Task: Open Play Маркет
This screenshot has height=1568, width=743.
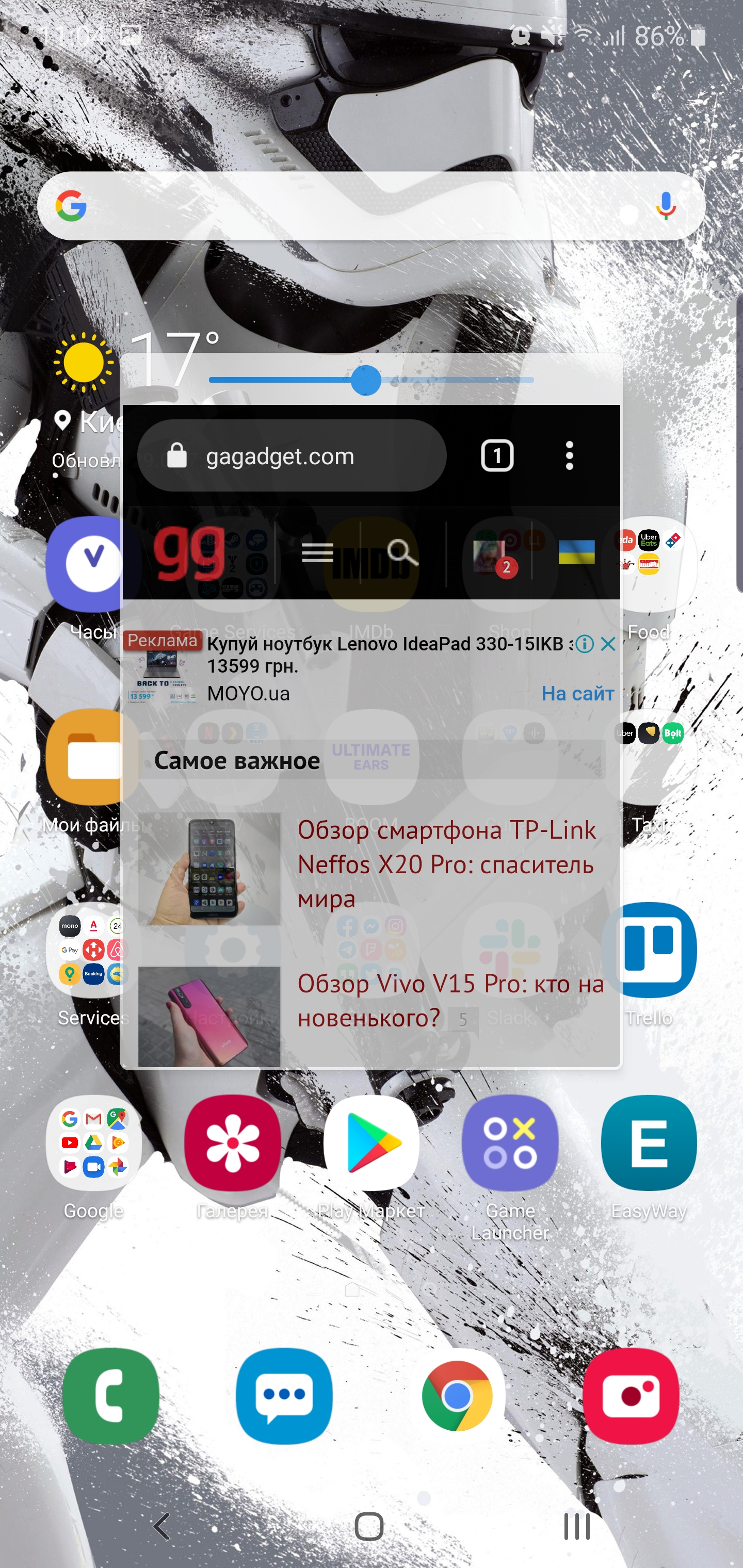Action: [371, 1142]
